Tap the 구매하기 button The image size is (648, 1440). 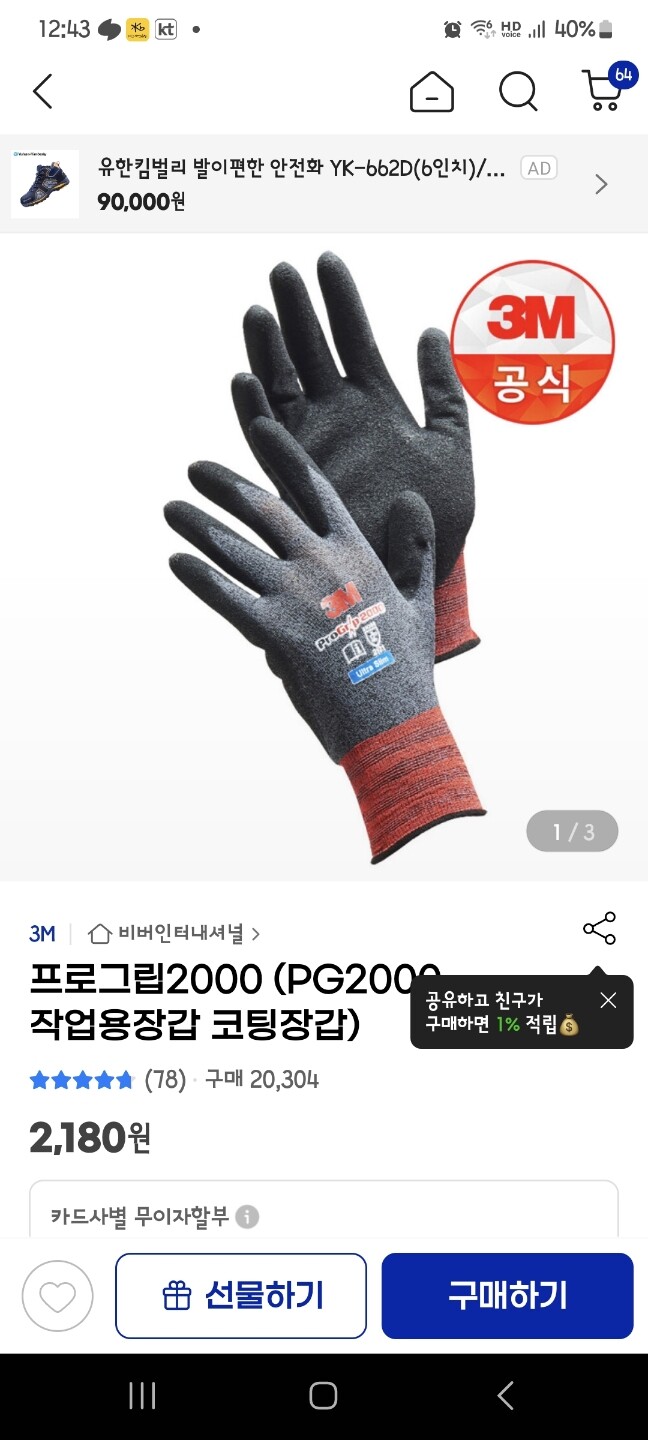[x=507, y=1296]
